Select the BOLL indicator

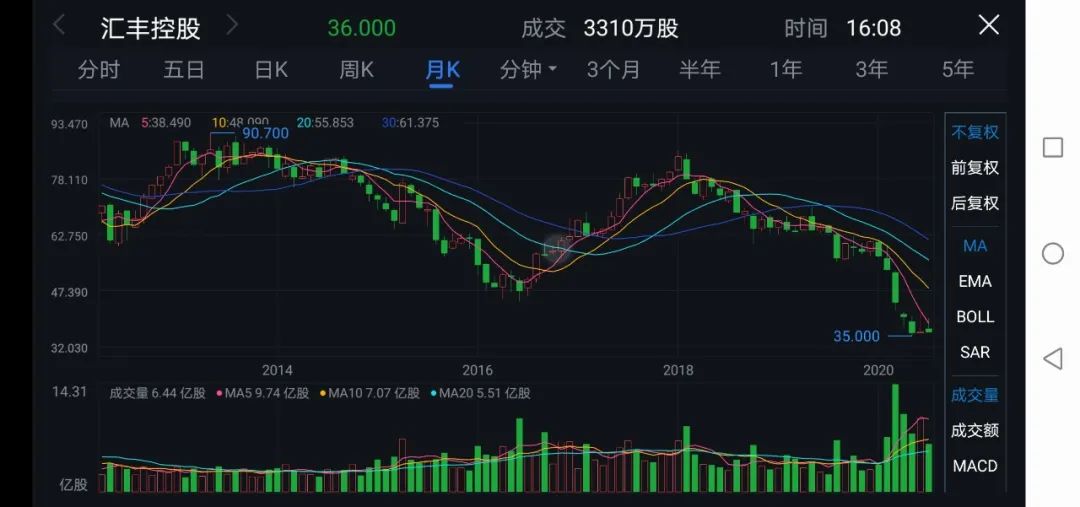(975, 317)
